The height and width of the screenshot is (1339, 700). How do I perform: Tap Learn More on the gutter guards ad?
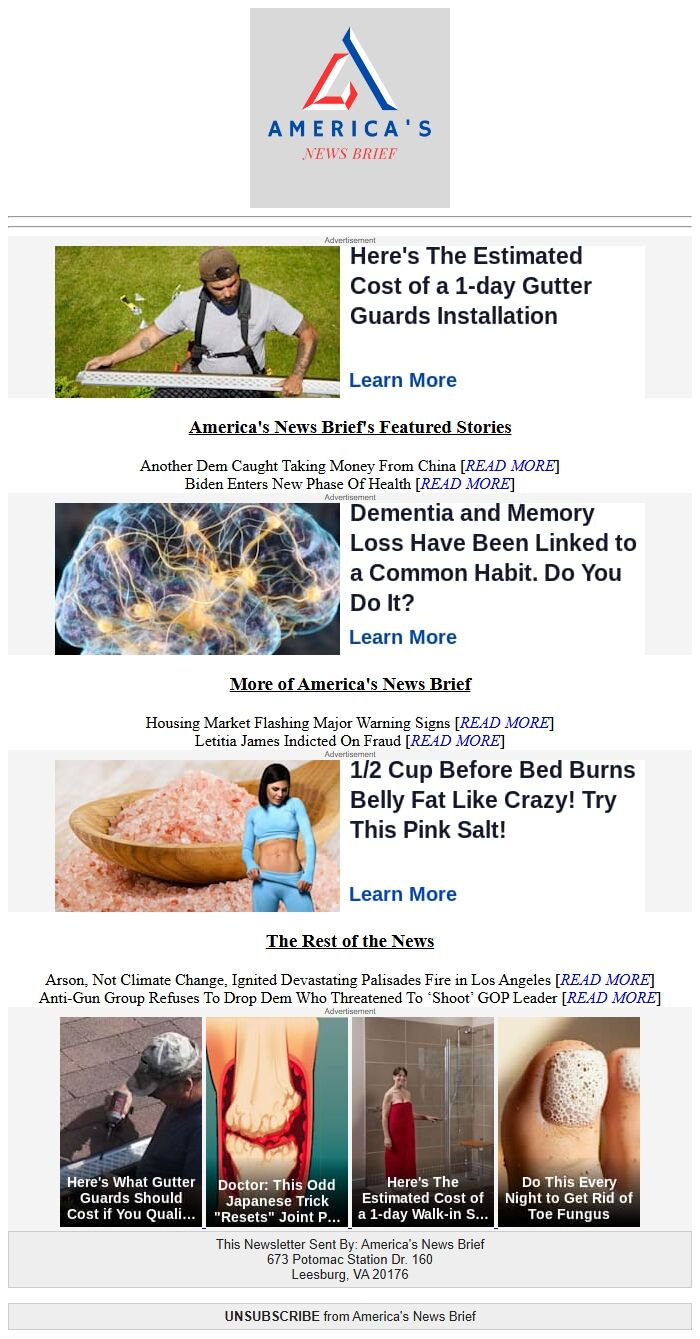tap(402, 380)
